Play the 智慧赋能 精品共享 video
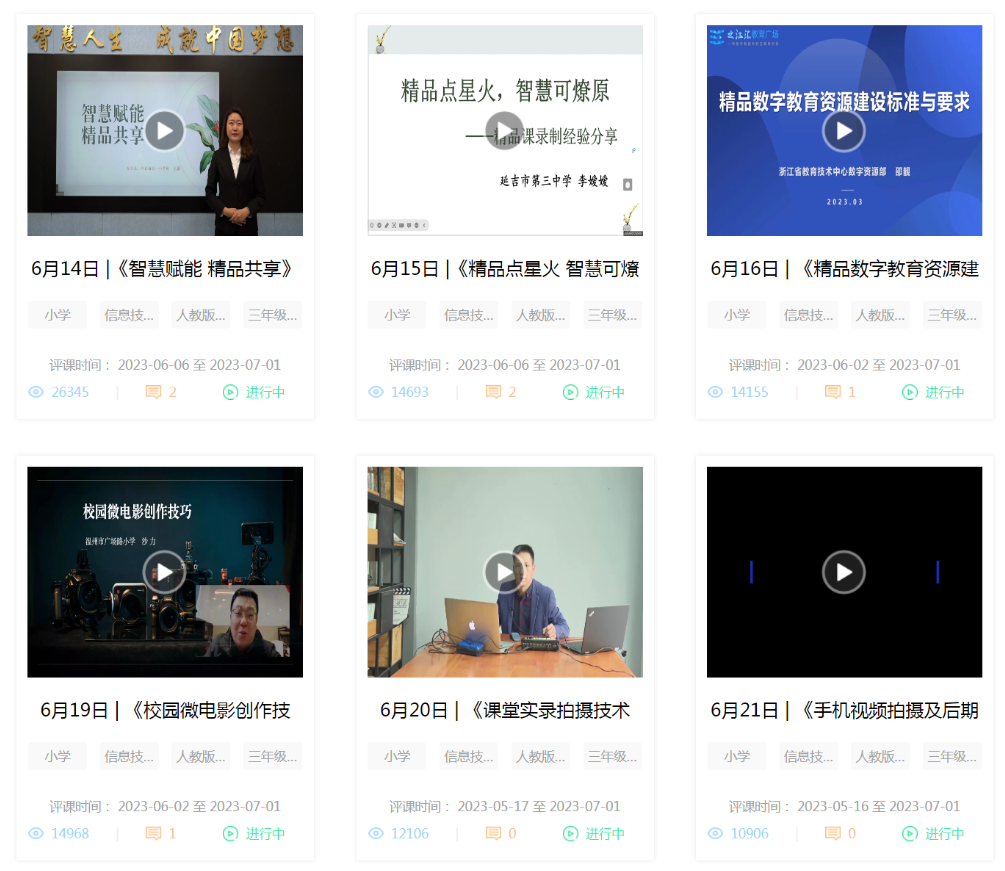The image size is (1005, 871). [165, 130]
